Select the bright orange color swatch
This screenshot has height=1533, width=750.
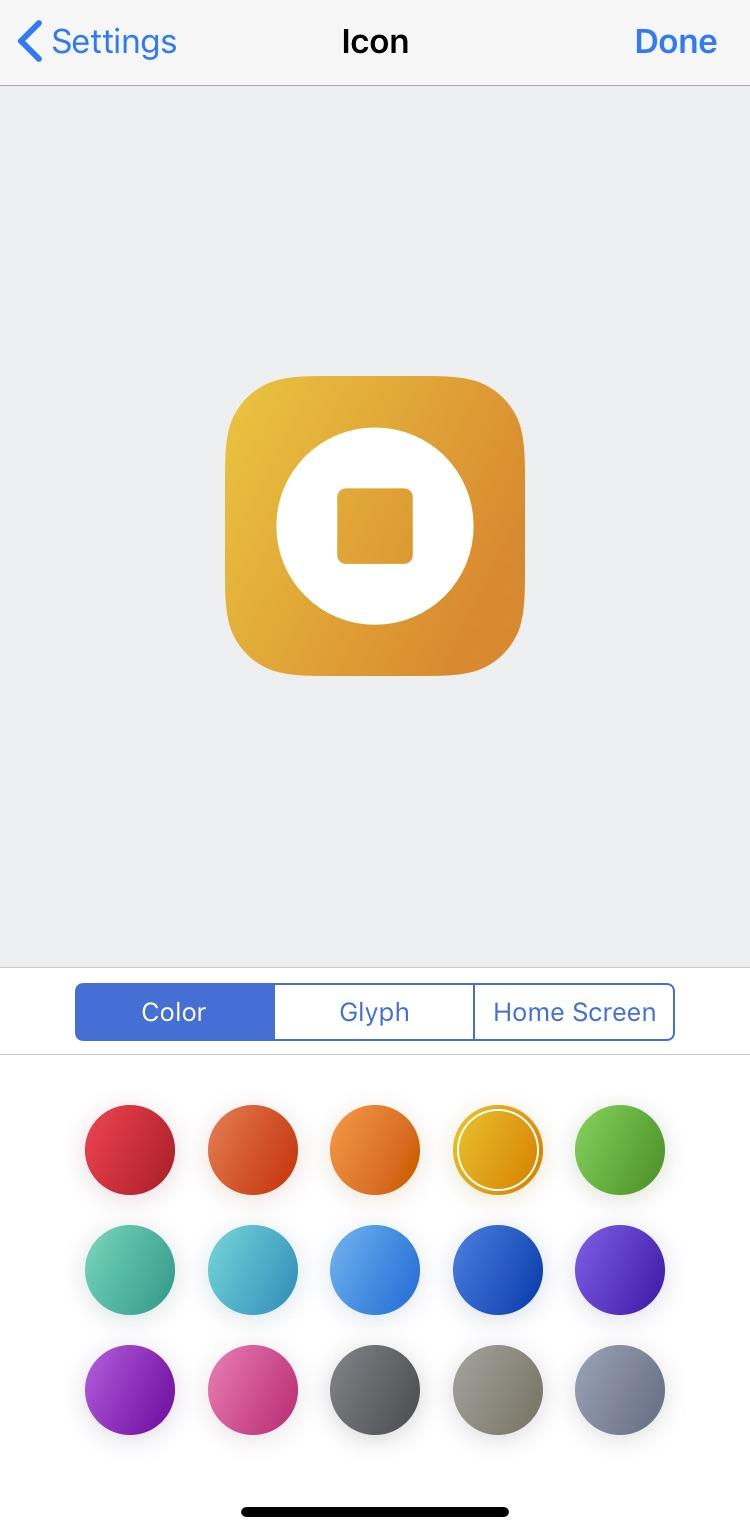[x=375, y=1149]
